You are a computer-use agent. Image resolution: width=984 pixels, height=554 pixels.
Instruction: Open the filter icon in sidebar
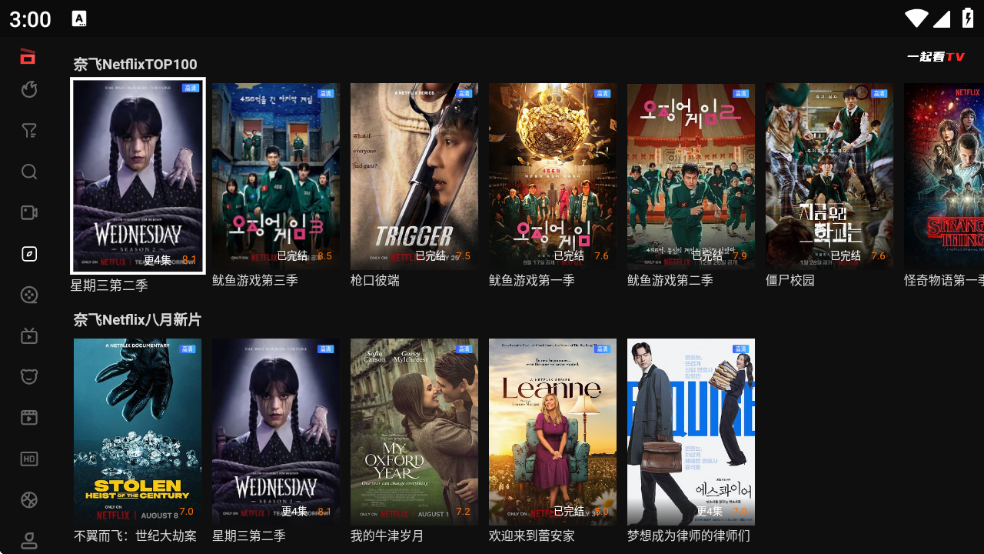29,131
